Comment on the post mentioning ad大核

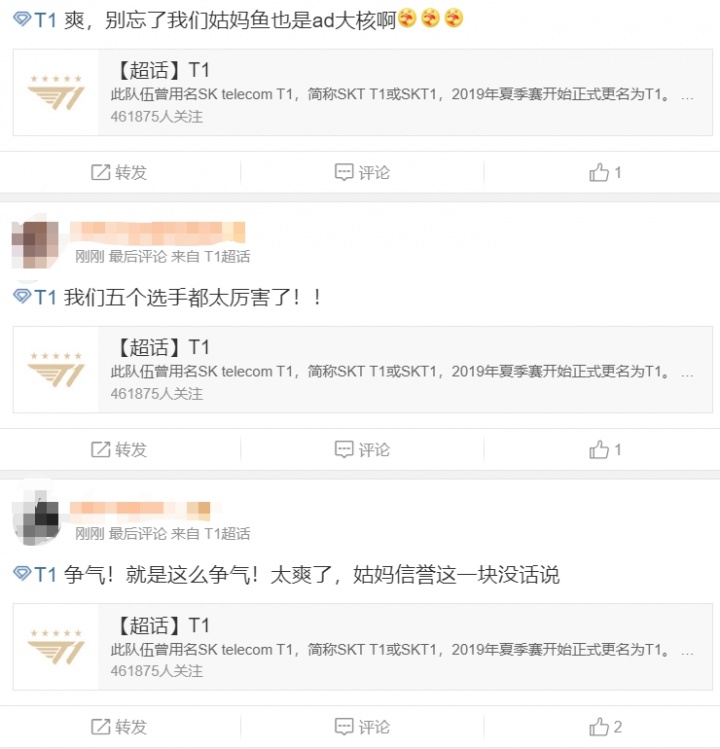click(x=361, y=172)
